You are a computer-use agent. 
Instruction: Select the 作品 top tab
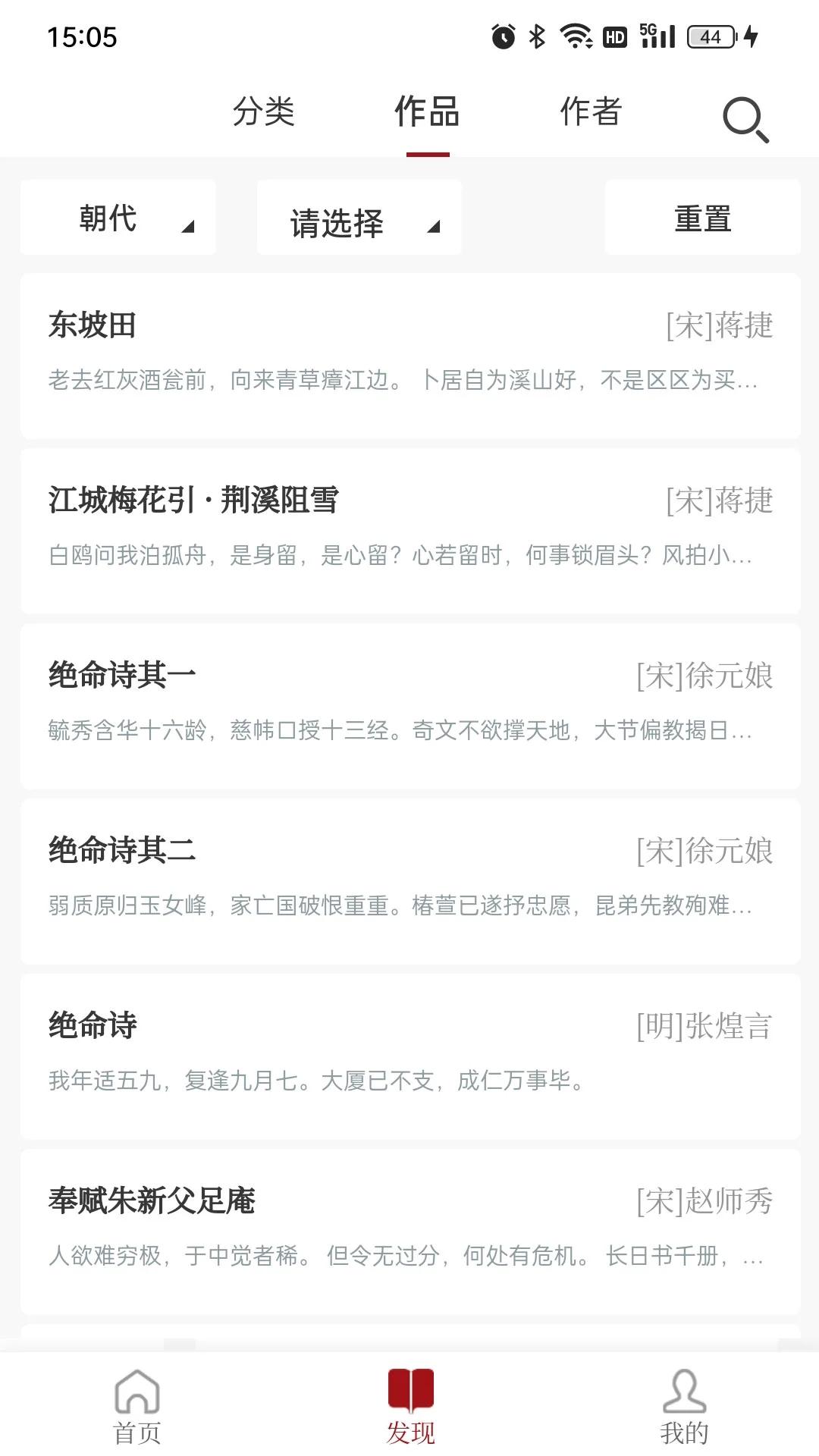[x=427, y=112]
